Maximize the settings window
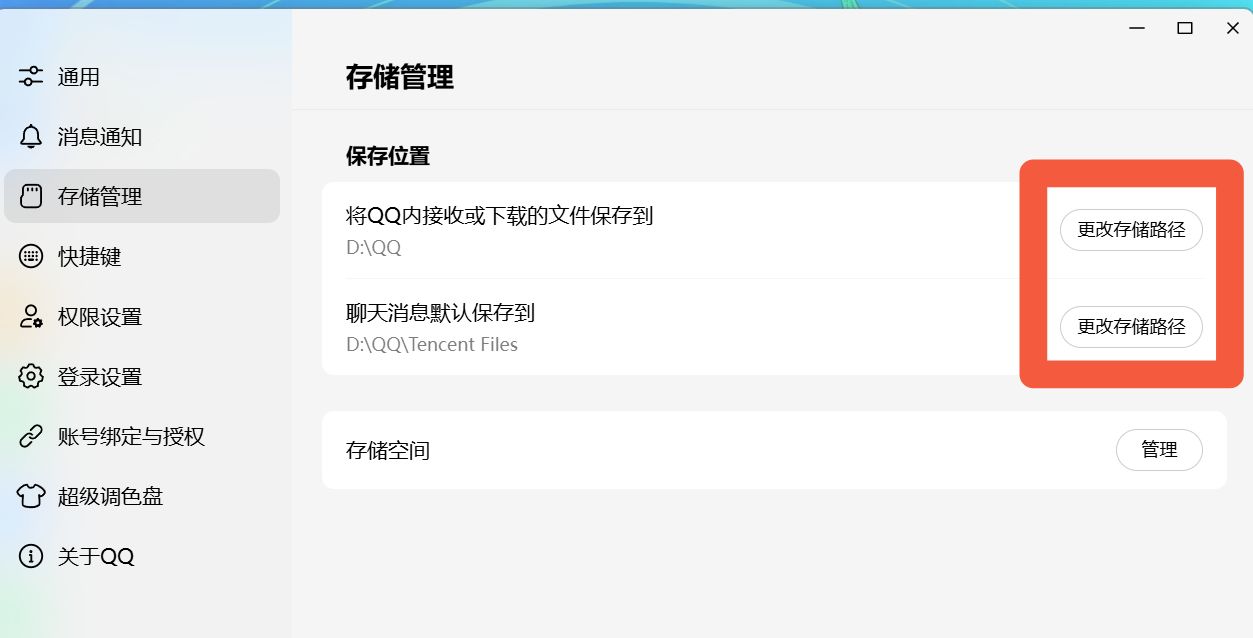 (x=1185, y=28)
